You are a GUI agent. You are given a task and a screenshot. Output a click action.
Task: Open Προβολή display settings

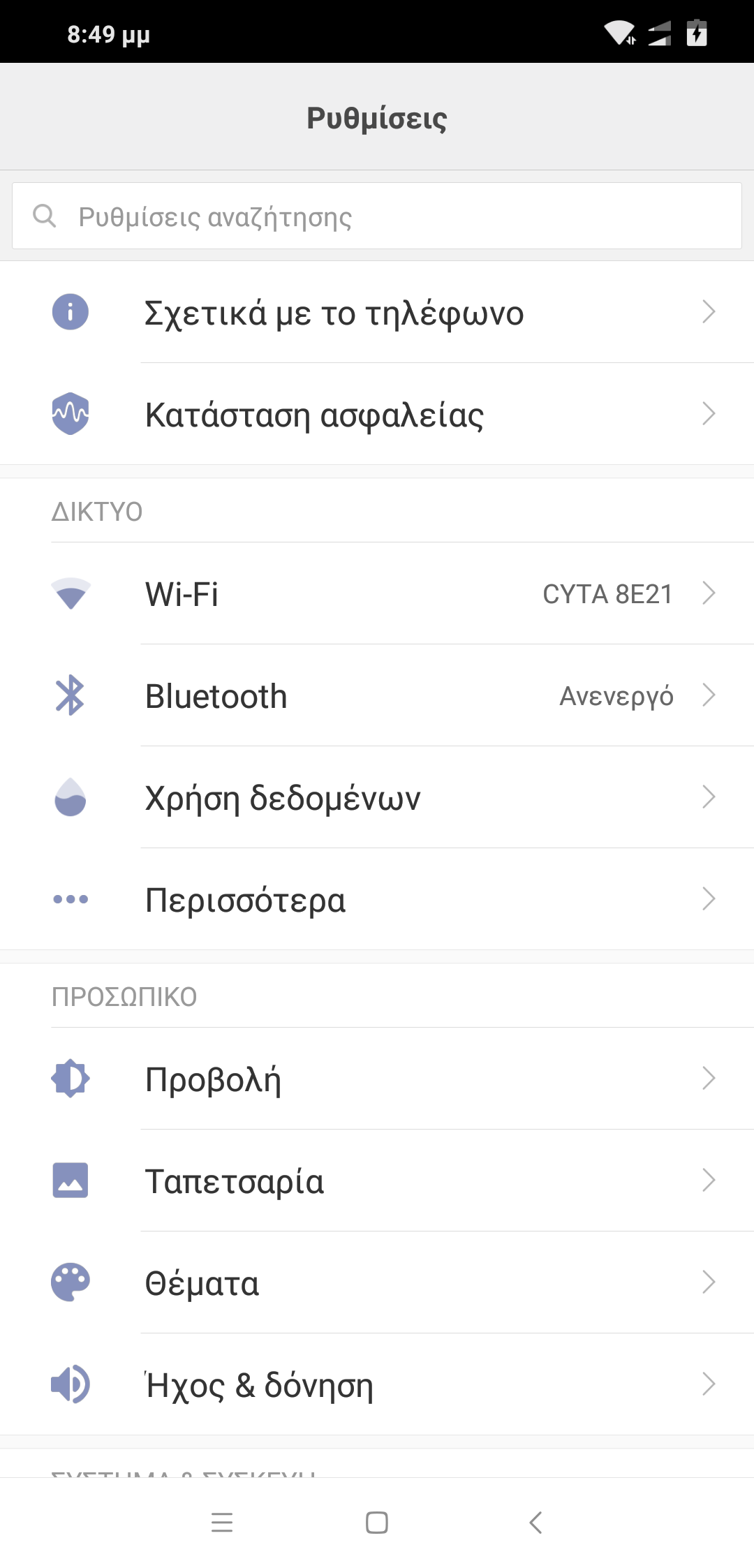tap(377, 1079)
